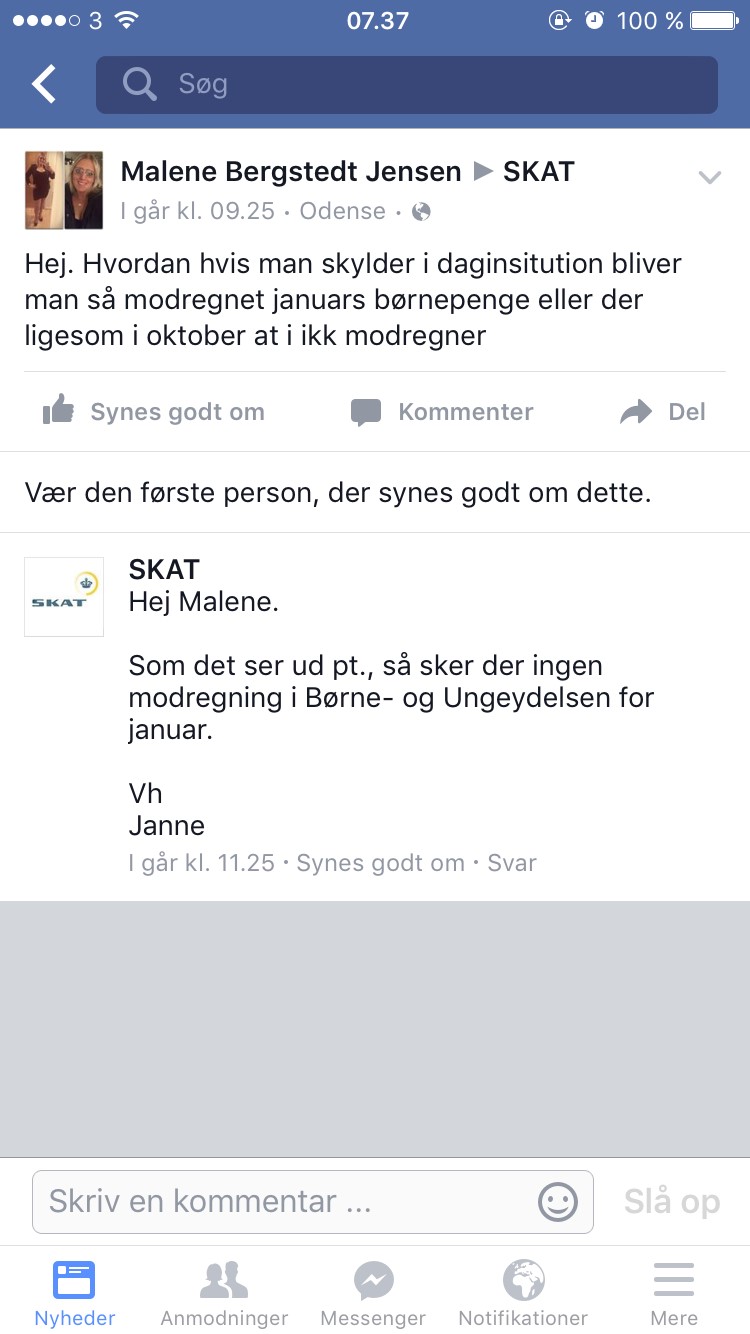Tap the Søg search field

click(x=406, y=85)
